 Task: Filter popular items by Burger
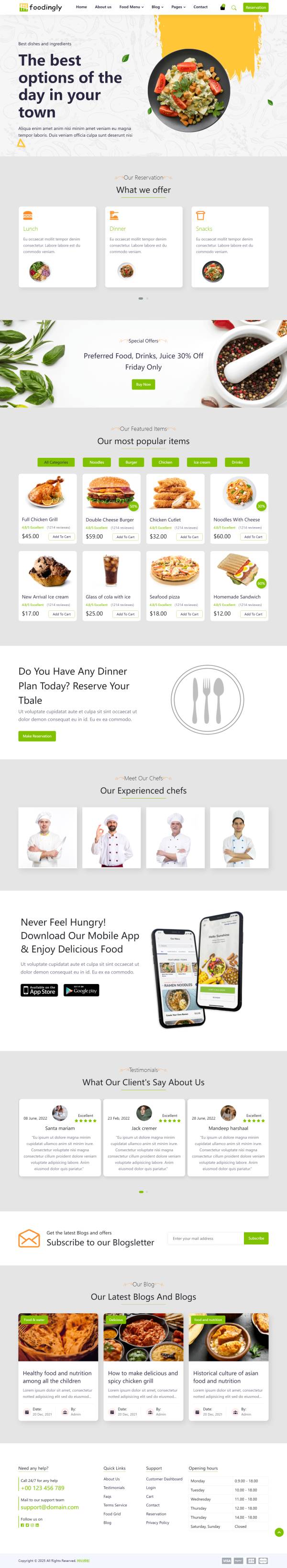click(131, 462)
